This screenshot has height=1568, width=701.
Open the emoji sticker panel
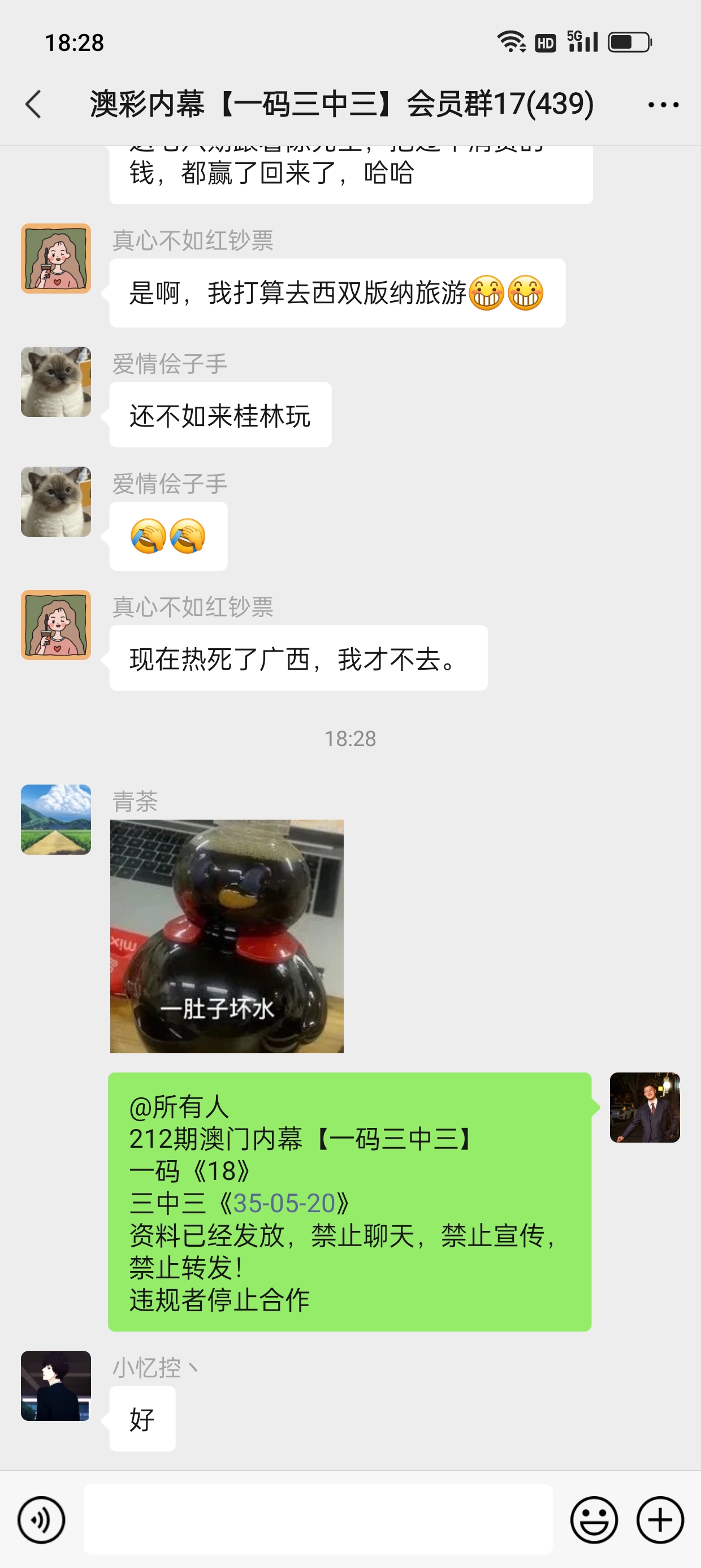coord(593,1520)
